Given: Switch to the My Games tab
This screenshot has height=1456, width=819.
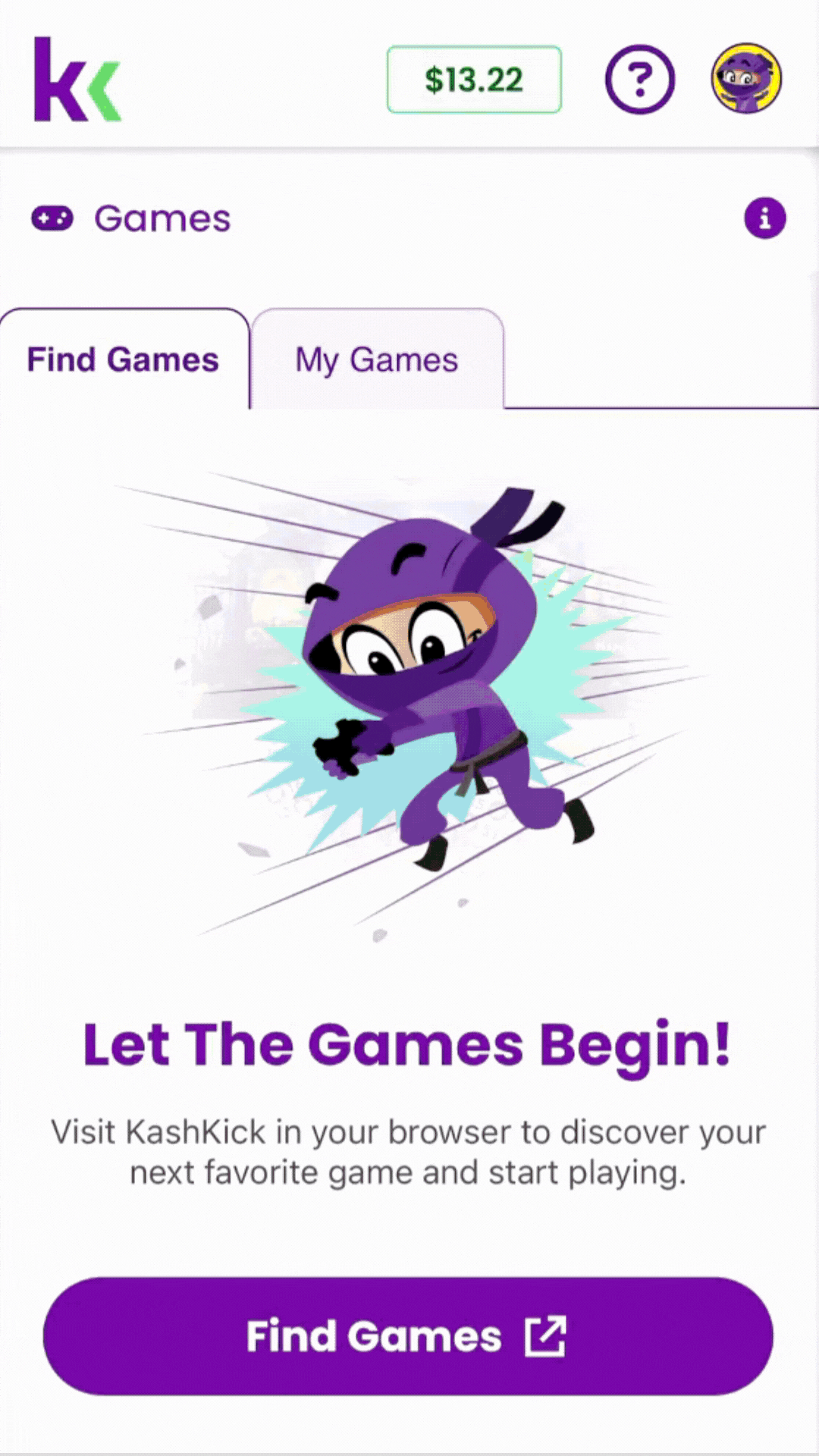Looking at the screenshot, I should coord(377,359).
